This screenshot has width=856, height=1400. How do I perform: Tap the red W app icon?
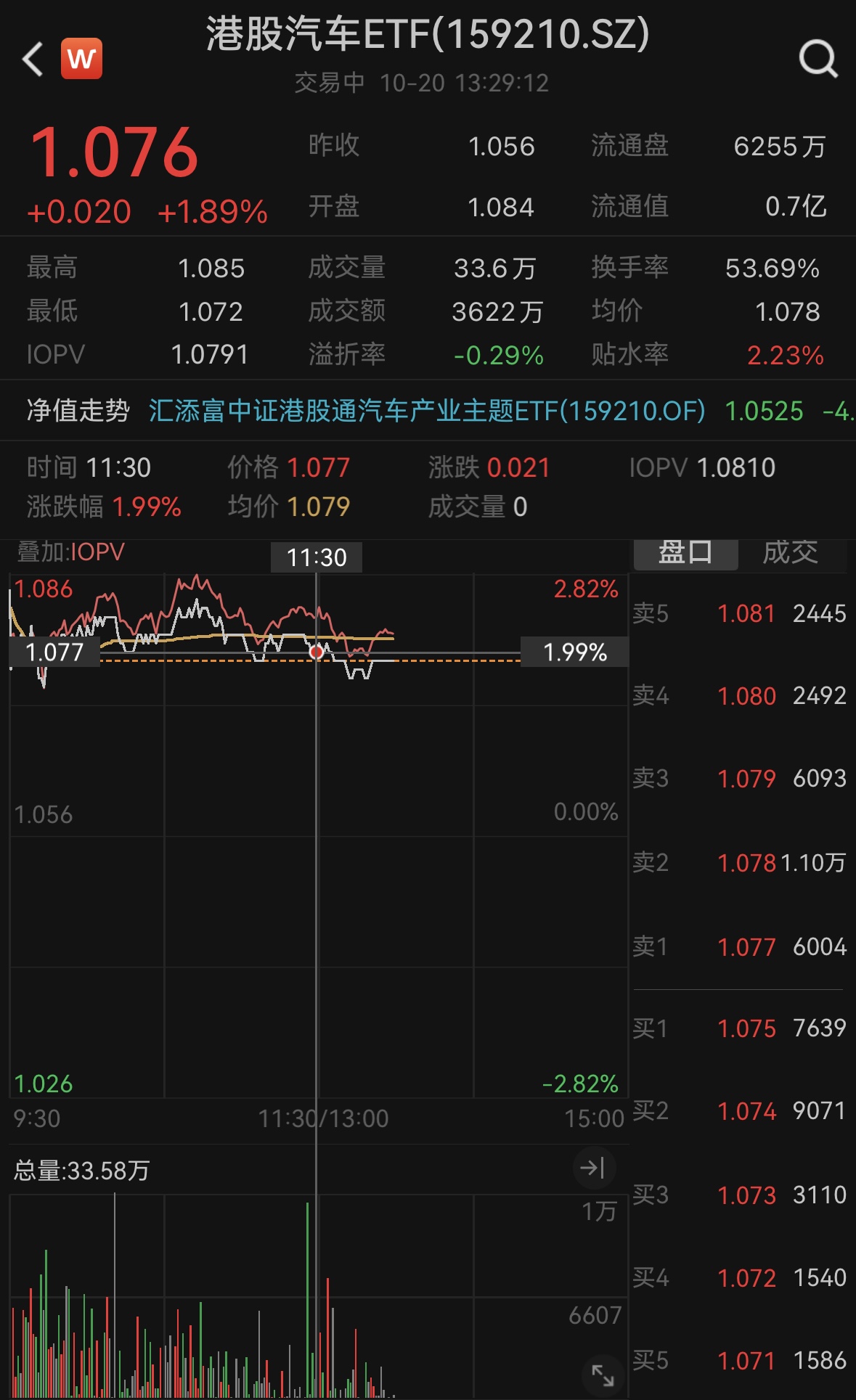[x=81, y=59]
